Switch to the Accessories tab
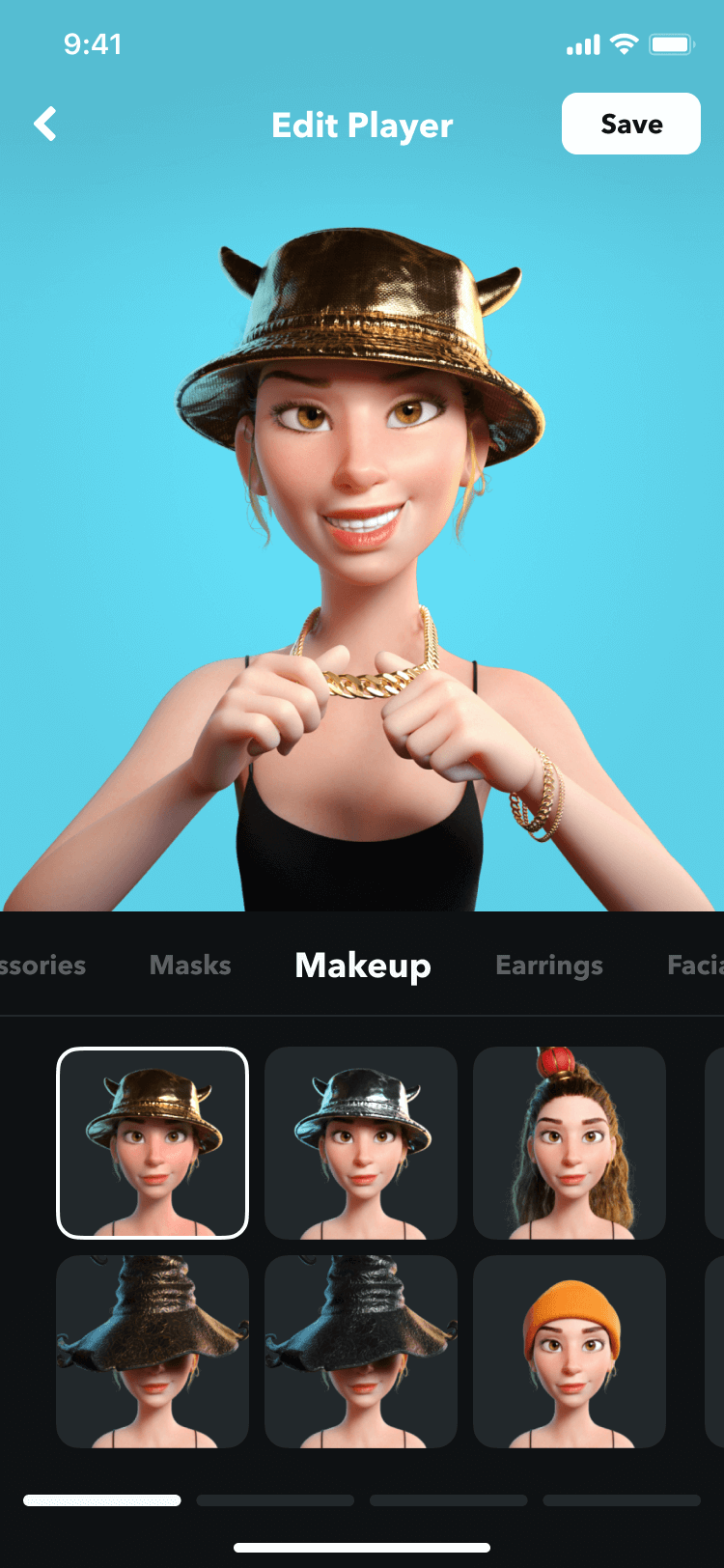Image resolution: width=724 pixels, height=1568 pixels. pyautogui.click(x=43, y=966)
